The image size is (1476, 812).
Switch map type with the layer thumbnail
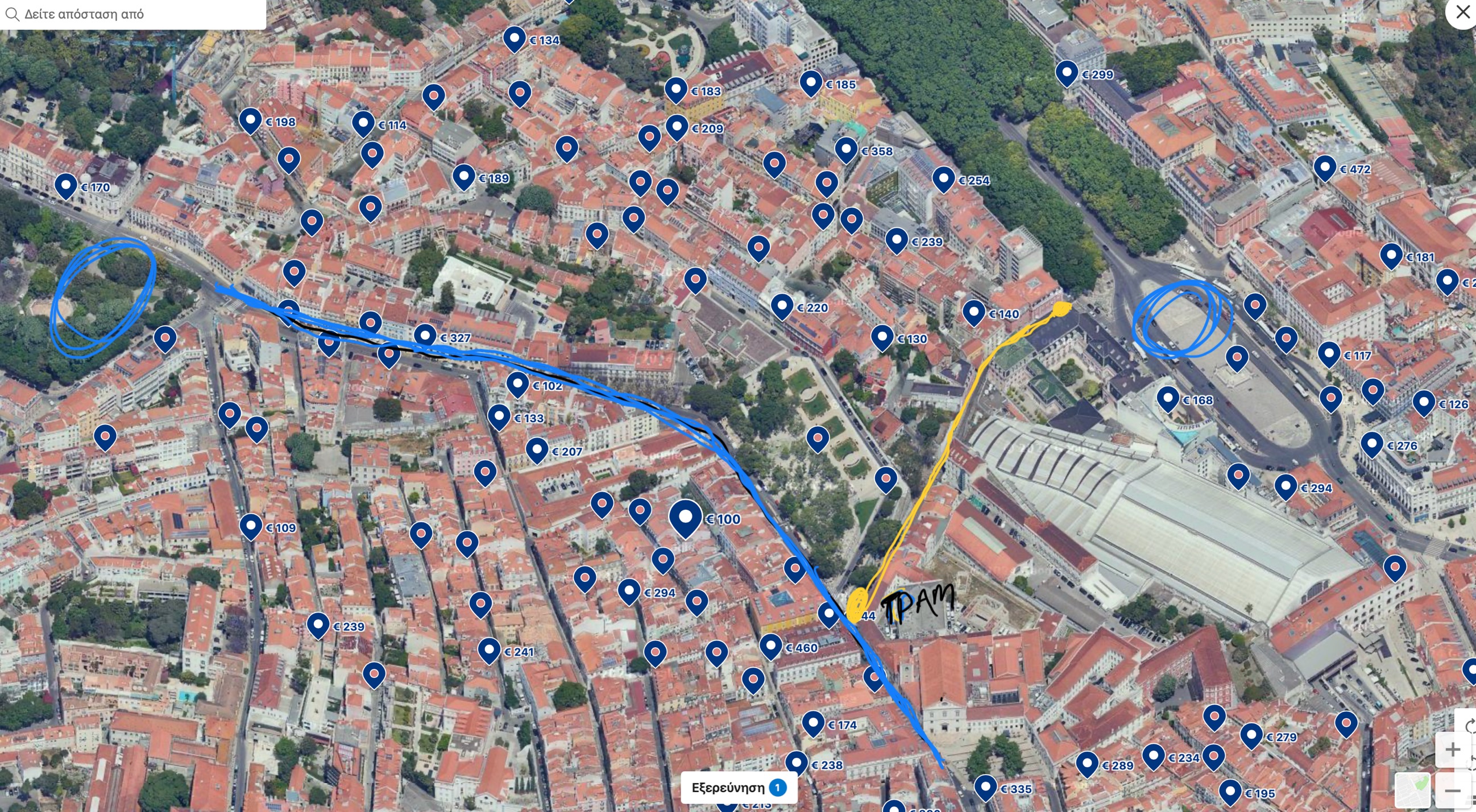tap(1412, 790)
